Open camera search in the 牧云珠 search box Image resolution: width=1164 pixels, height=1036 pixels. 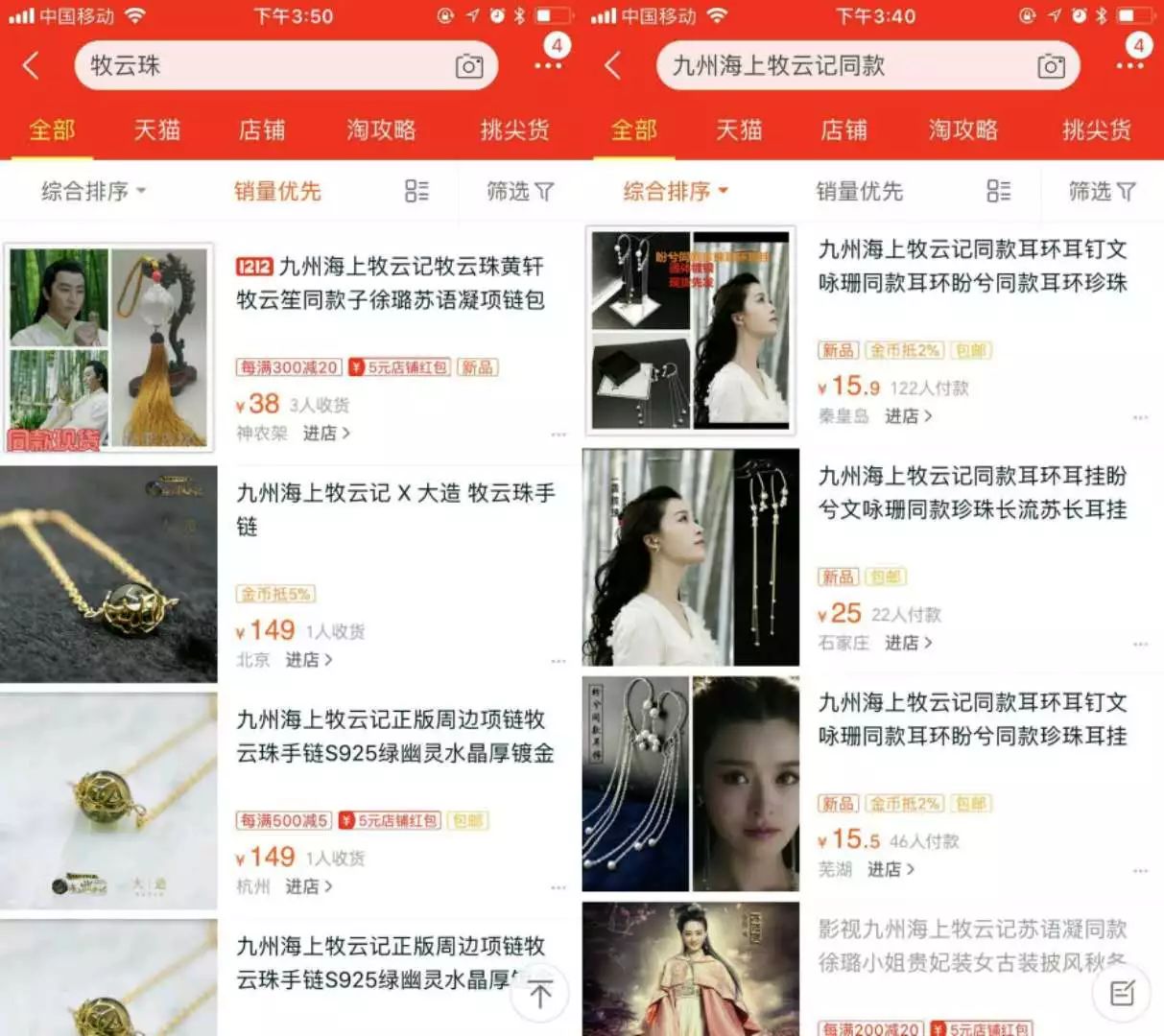pos(469,66)
